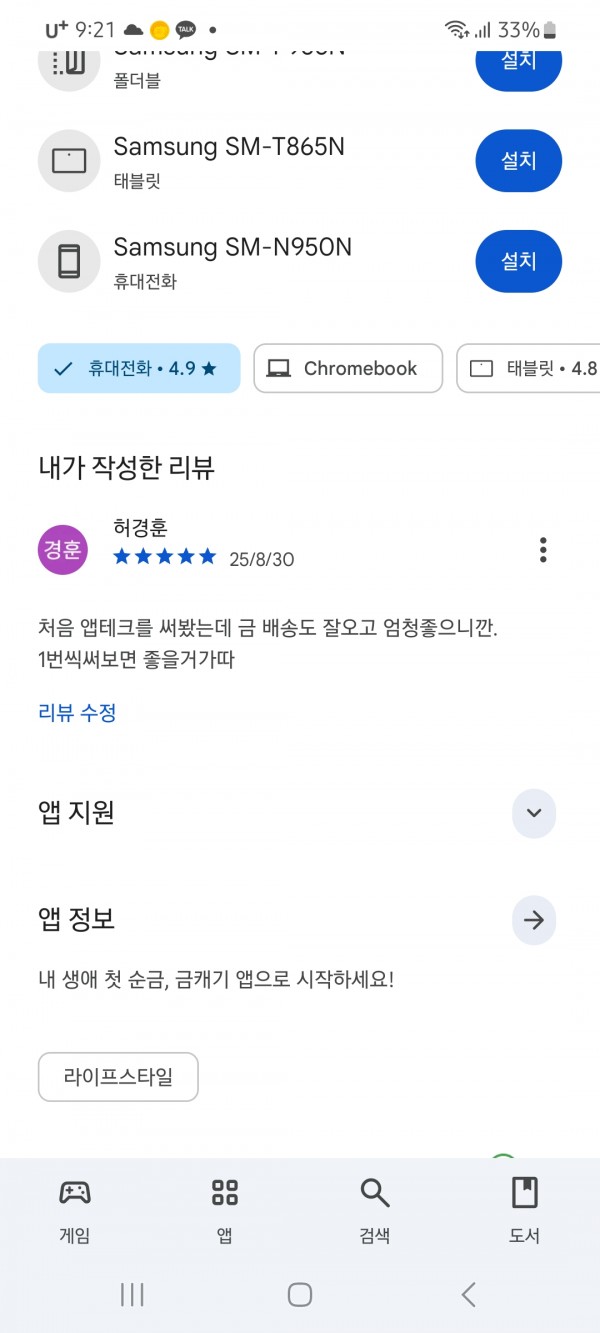Select the 태블릿 rating chip
Screen dimensions: 600x1333
[528, 368]
